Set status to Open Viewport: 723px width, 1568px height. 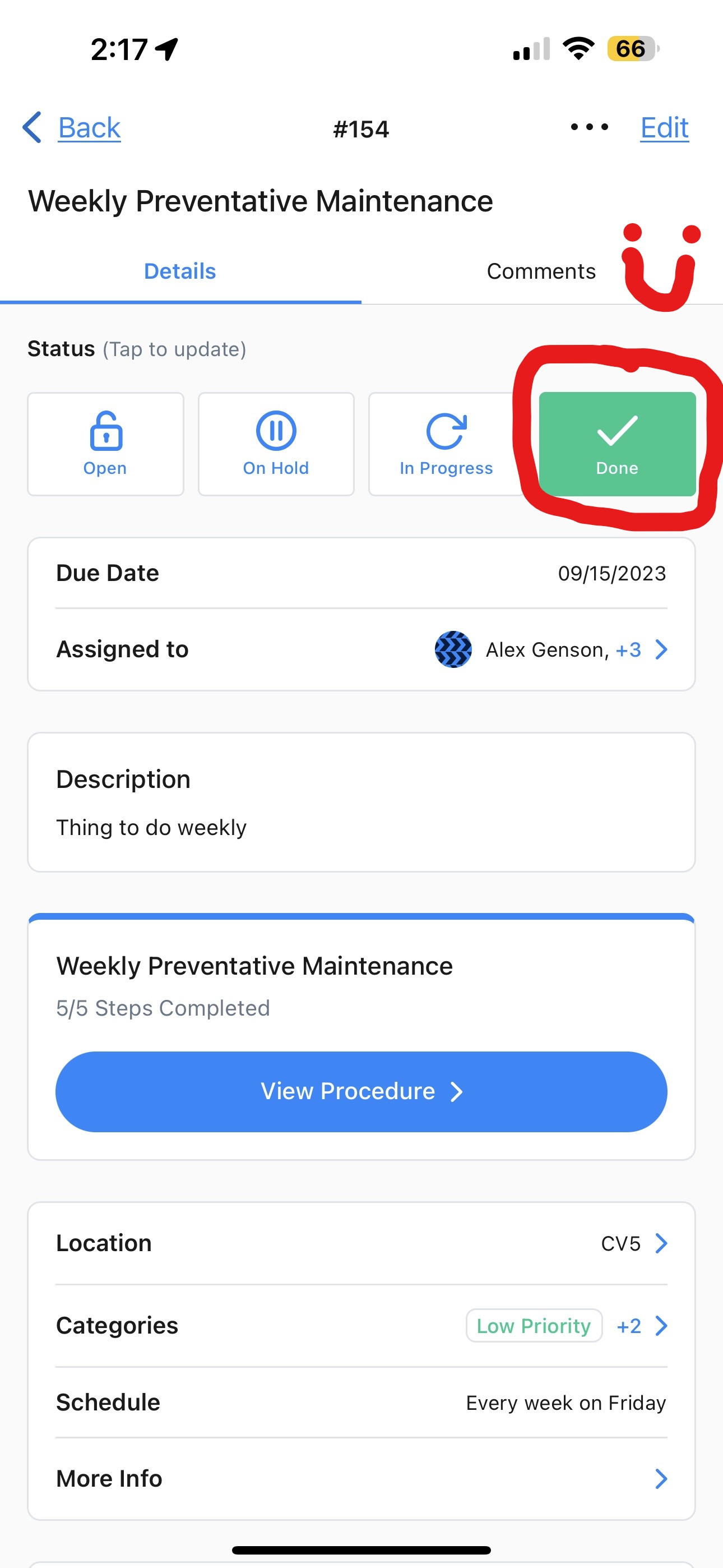coord(105,444)
